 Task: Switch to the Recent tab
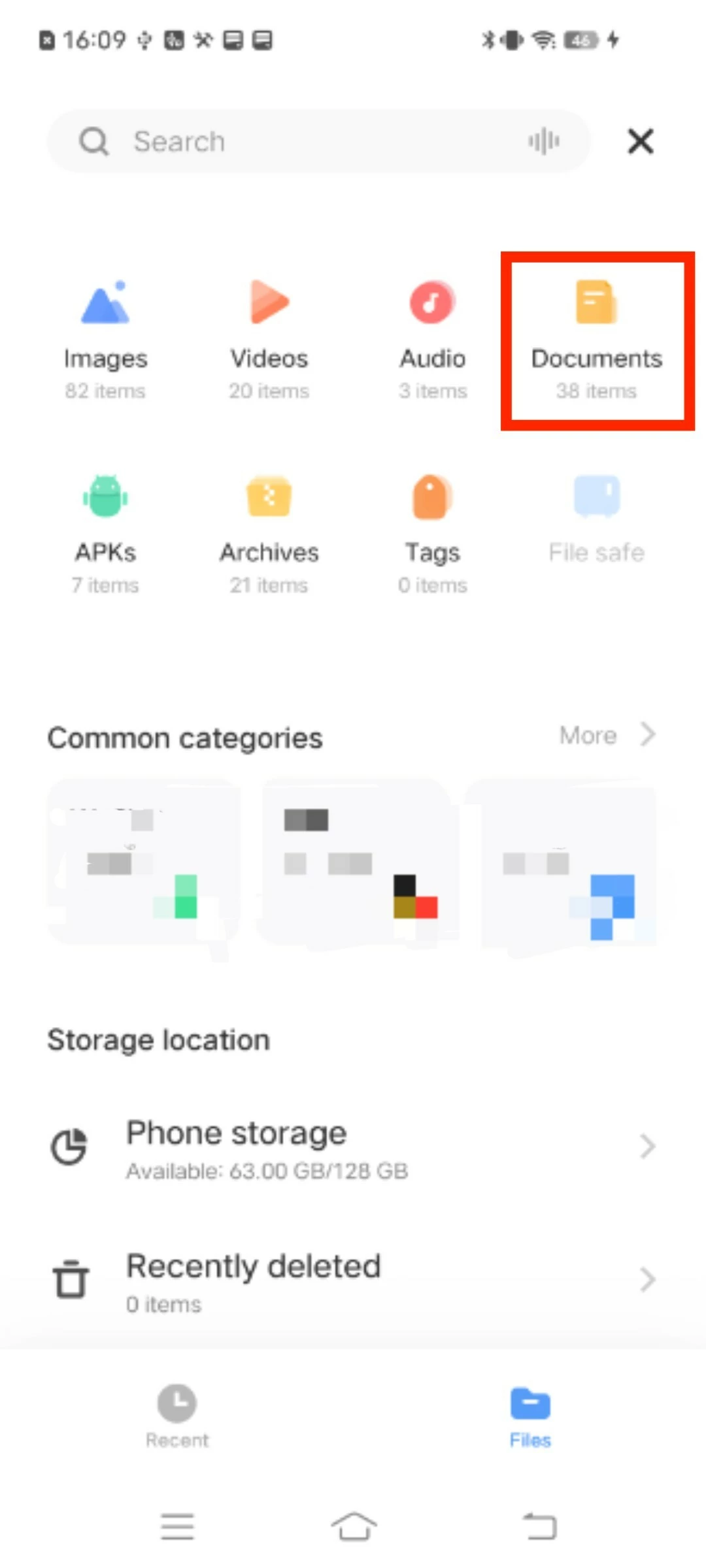tap(176, 1414)
